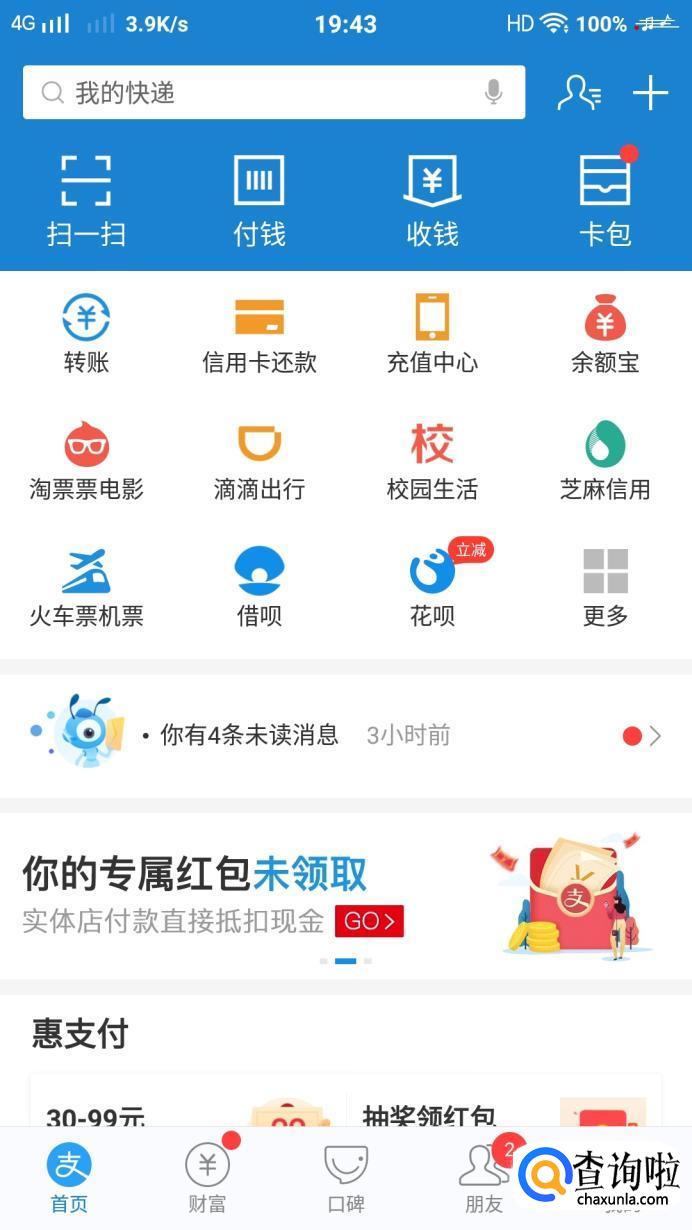The height and width of the screenshot is (1230, 692).
Task: Open 花呗
Action: point(432,587)
